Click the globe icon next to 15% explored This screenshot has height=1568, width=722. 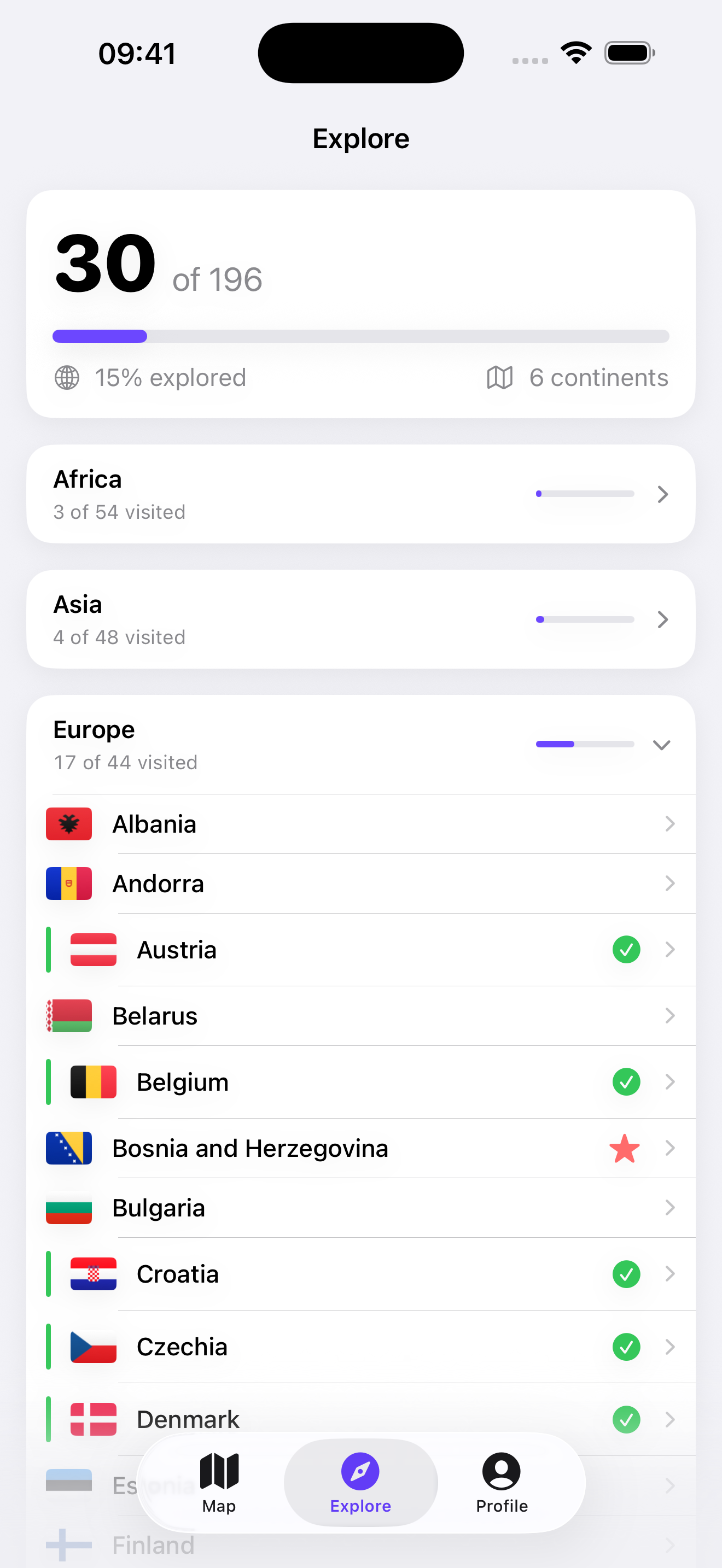coord(67,377)
